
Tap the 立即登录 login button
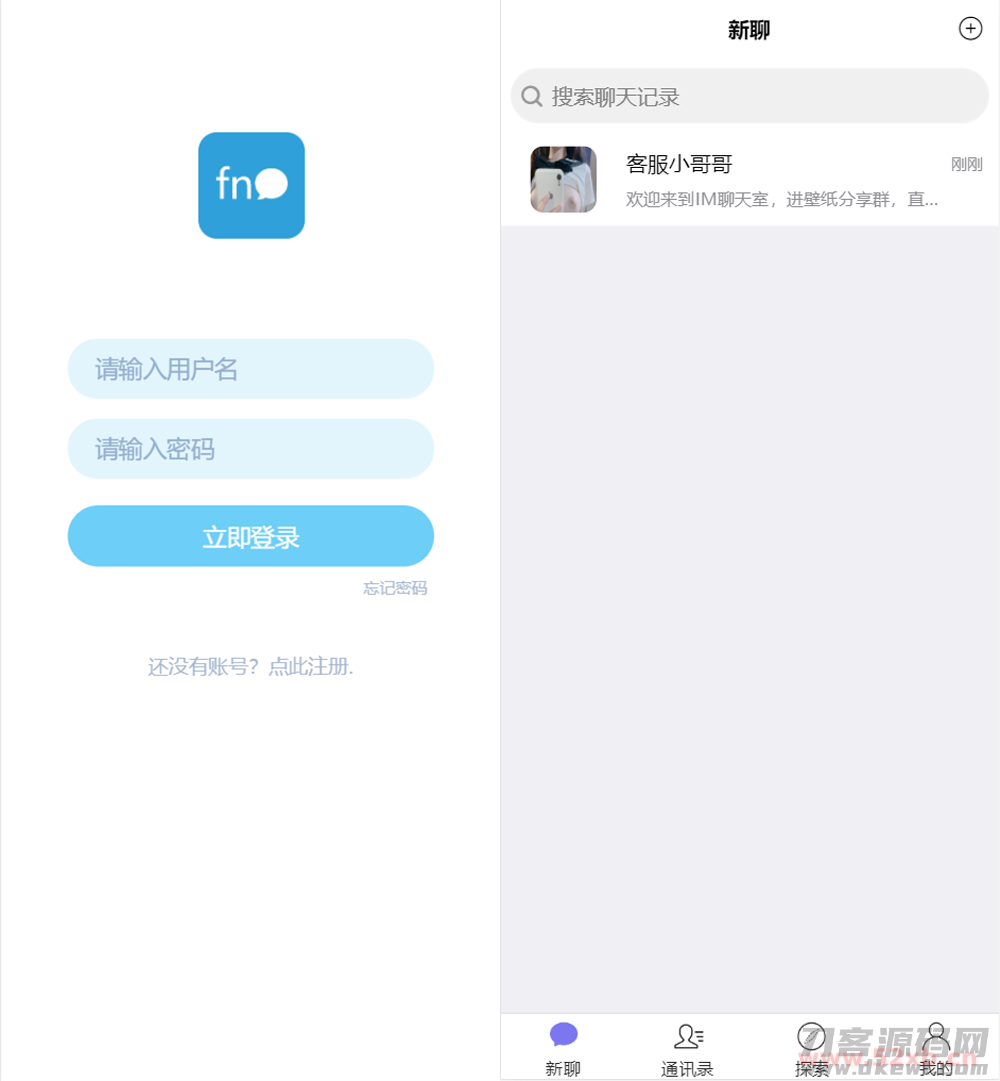point(250,537)
